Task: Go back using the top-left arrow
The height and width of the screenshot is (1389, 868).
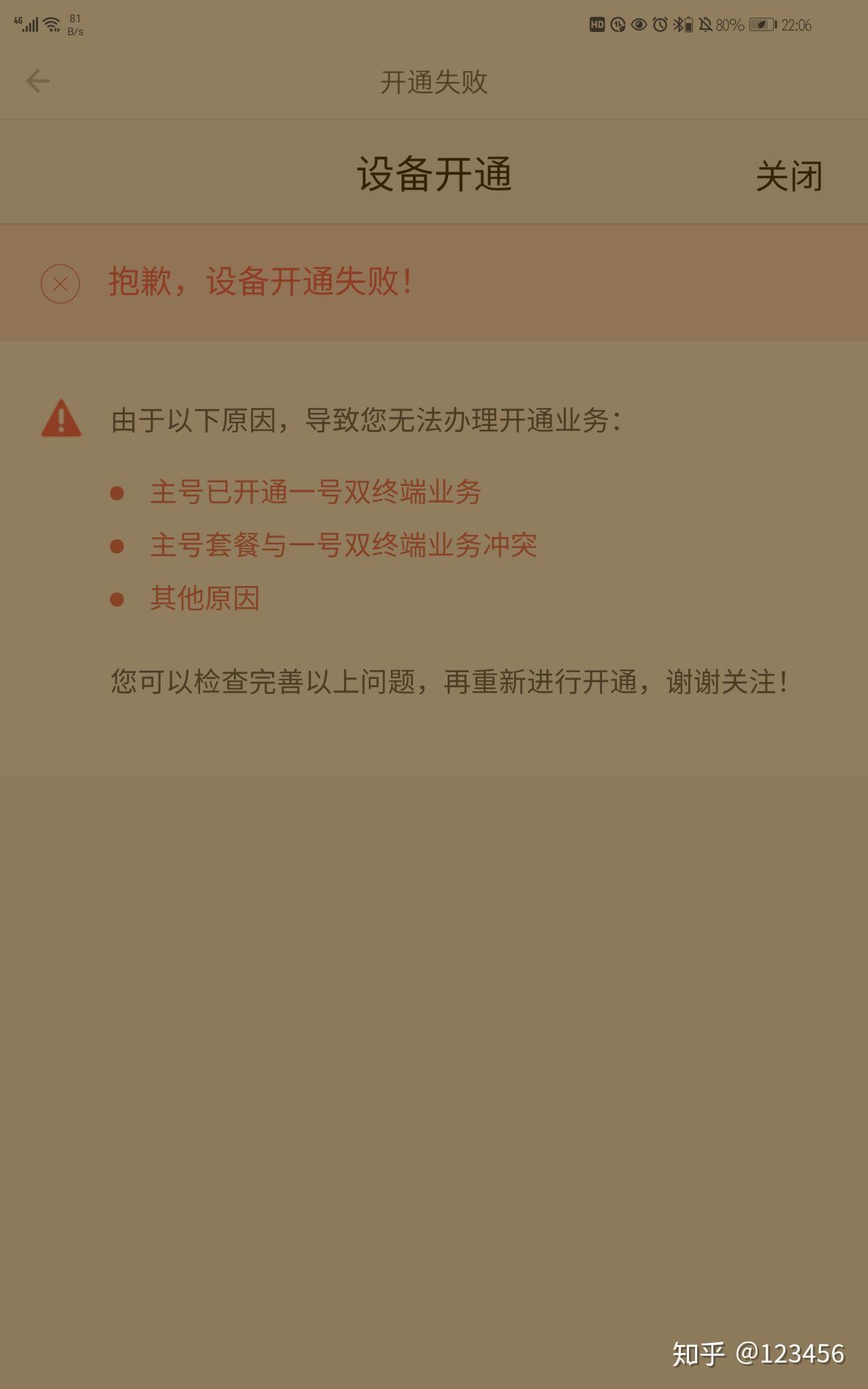Action: pyautogui.click(x=38, y=81)
